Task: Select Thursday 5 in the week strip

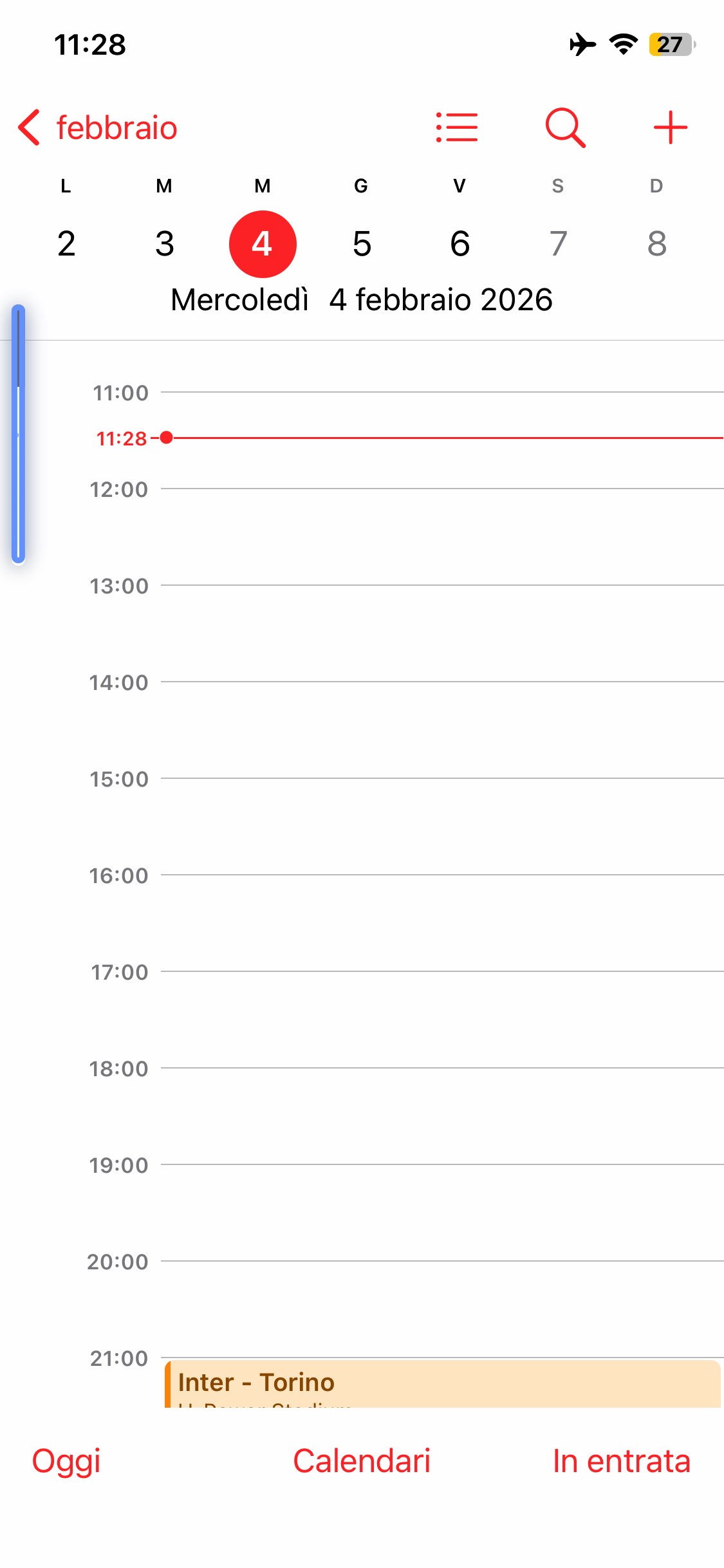Action: coord(362,244)
